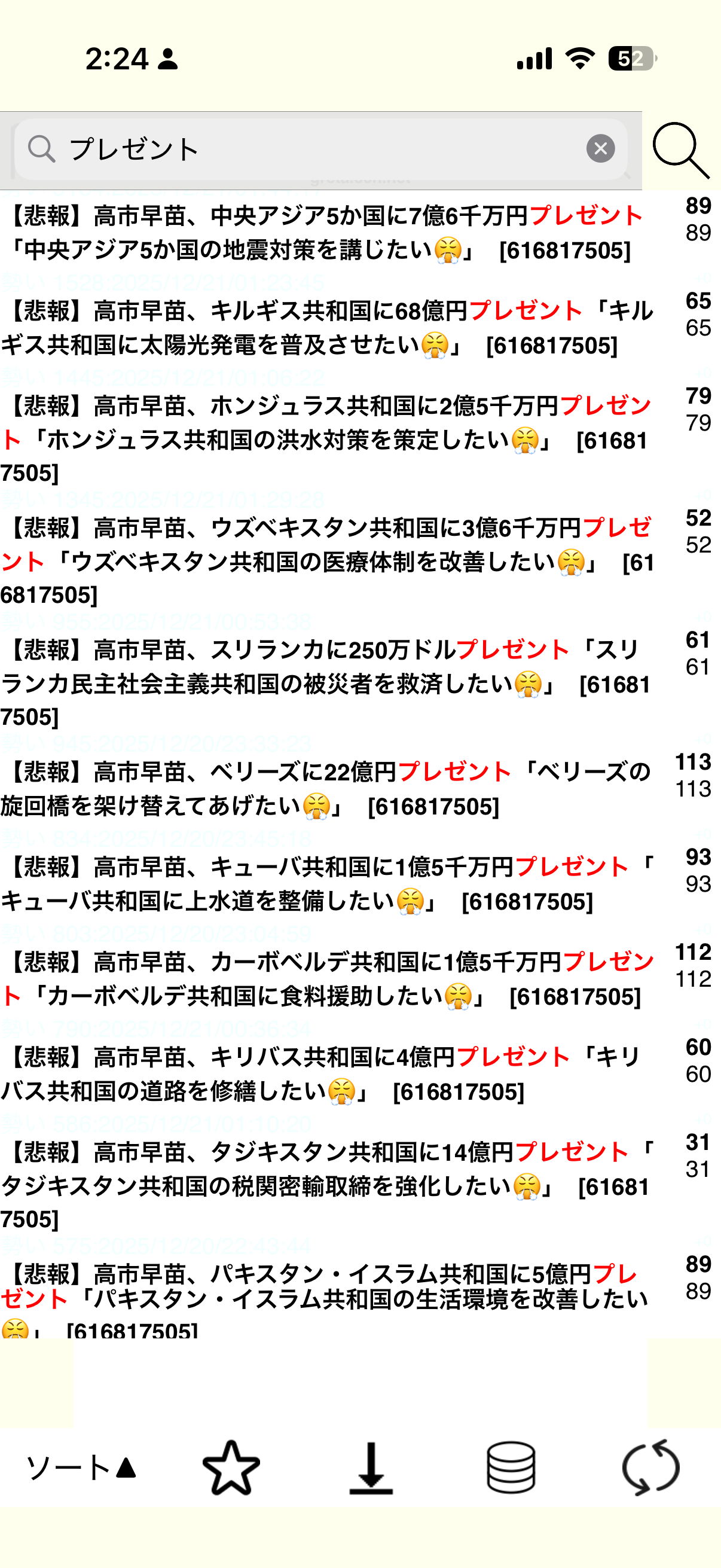Open the ベリーズ 22億円 thread
The height and width of the screenshot is (1568, 721).
tap(322, 789)
